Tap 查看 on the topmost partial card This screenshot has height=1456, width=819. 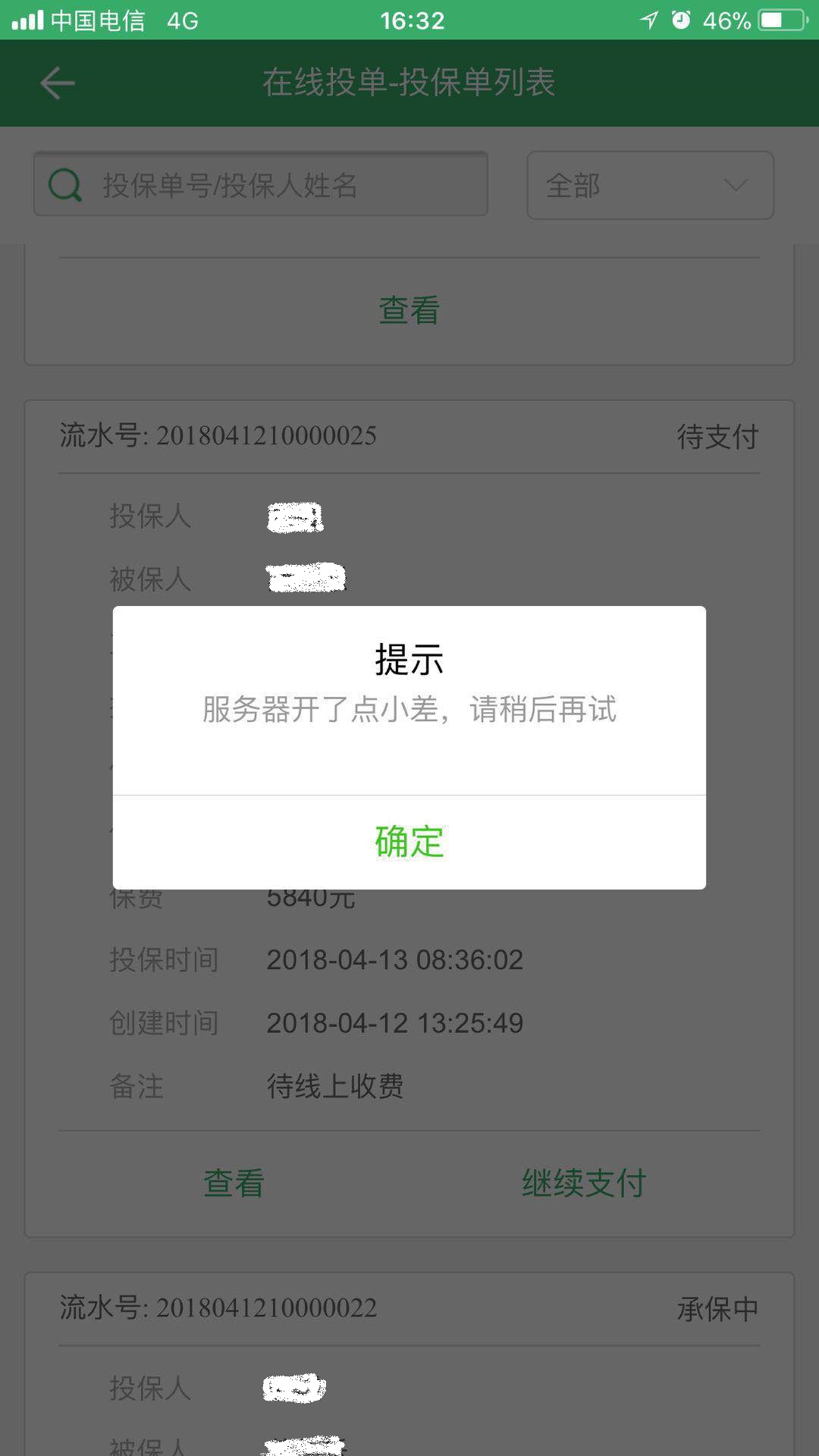click(409, 310)
